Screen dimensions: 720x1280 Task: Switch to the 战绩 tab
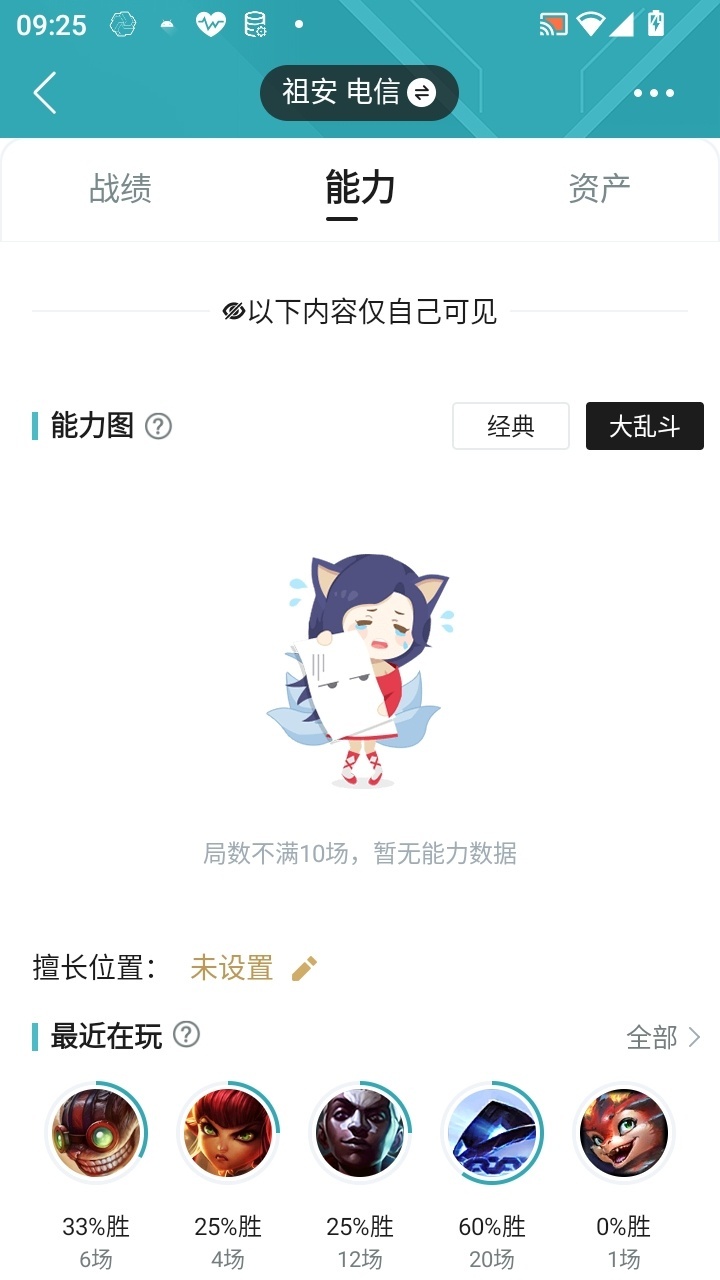click(120, 188)
